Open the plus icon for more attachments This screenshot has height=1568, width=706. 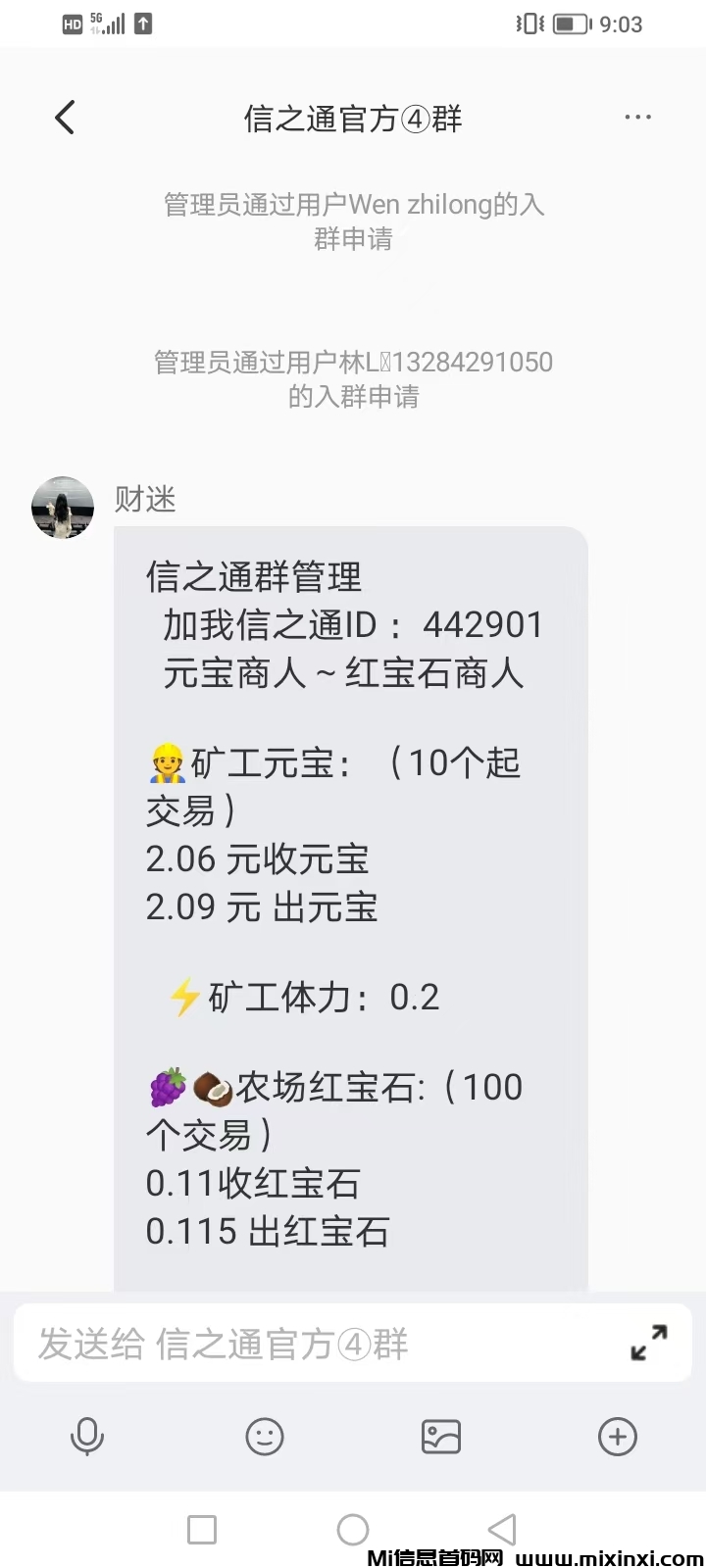coord(617,1437)
